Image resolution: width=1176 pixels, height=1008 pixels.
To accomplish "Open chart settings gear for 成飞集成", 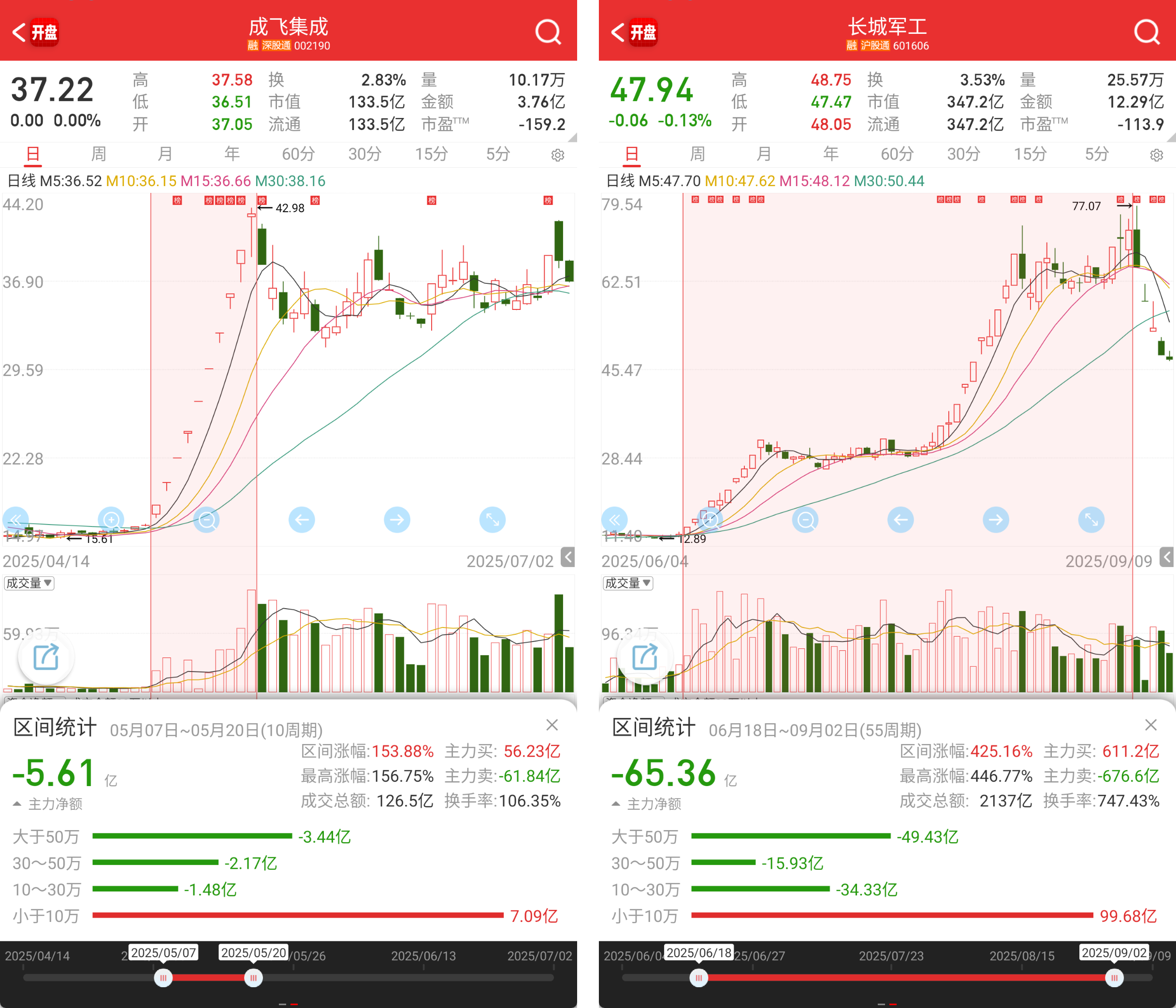I will coord(557,155).
